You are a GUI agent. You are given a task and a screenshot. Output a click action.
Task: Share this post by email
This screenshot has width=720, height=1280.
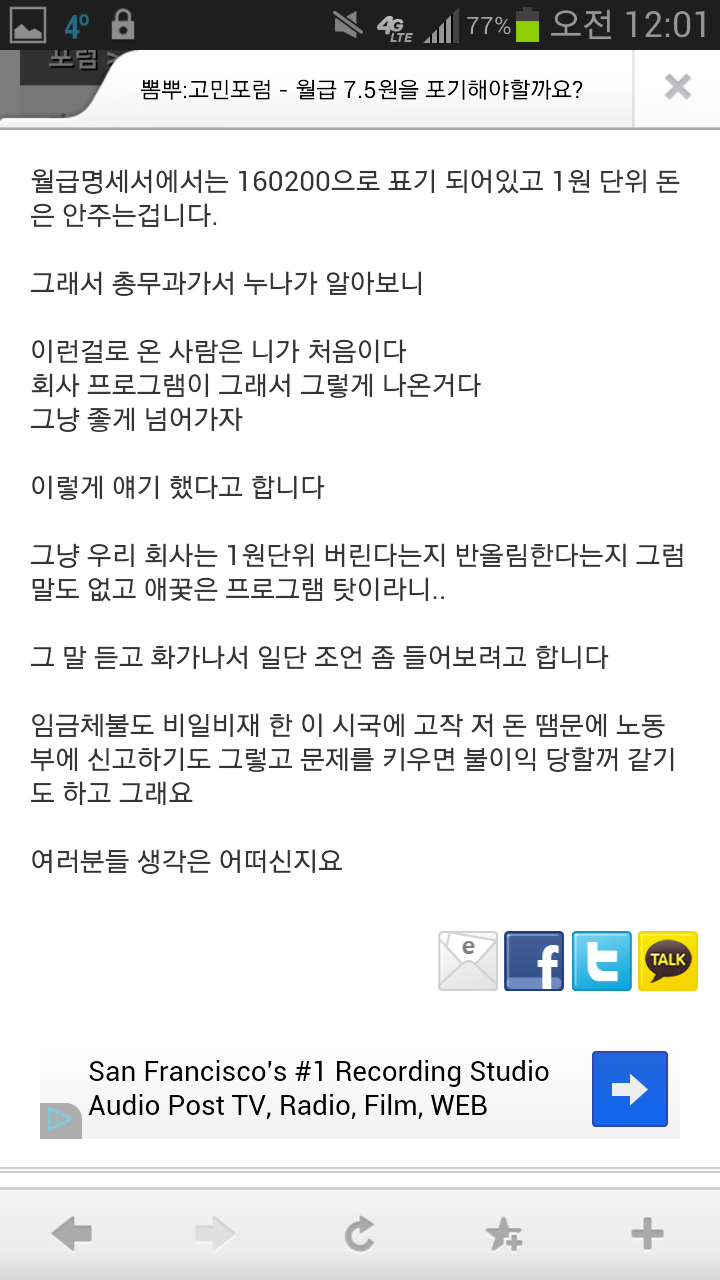click(x=468, y=961)
